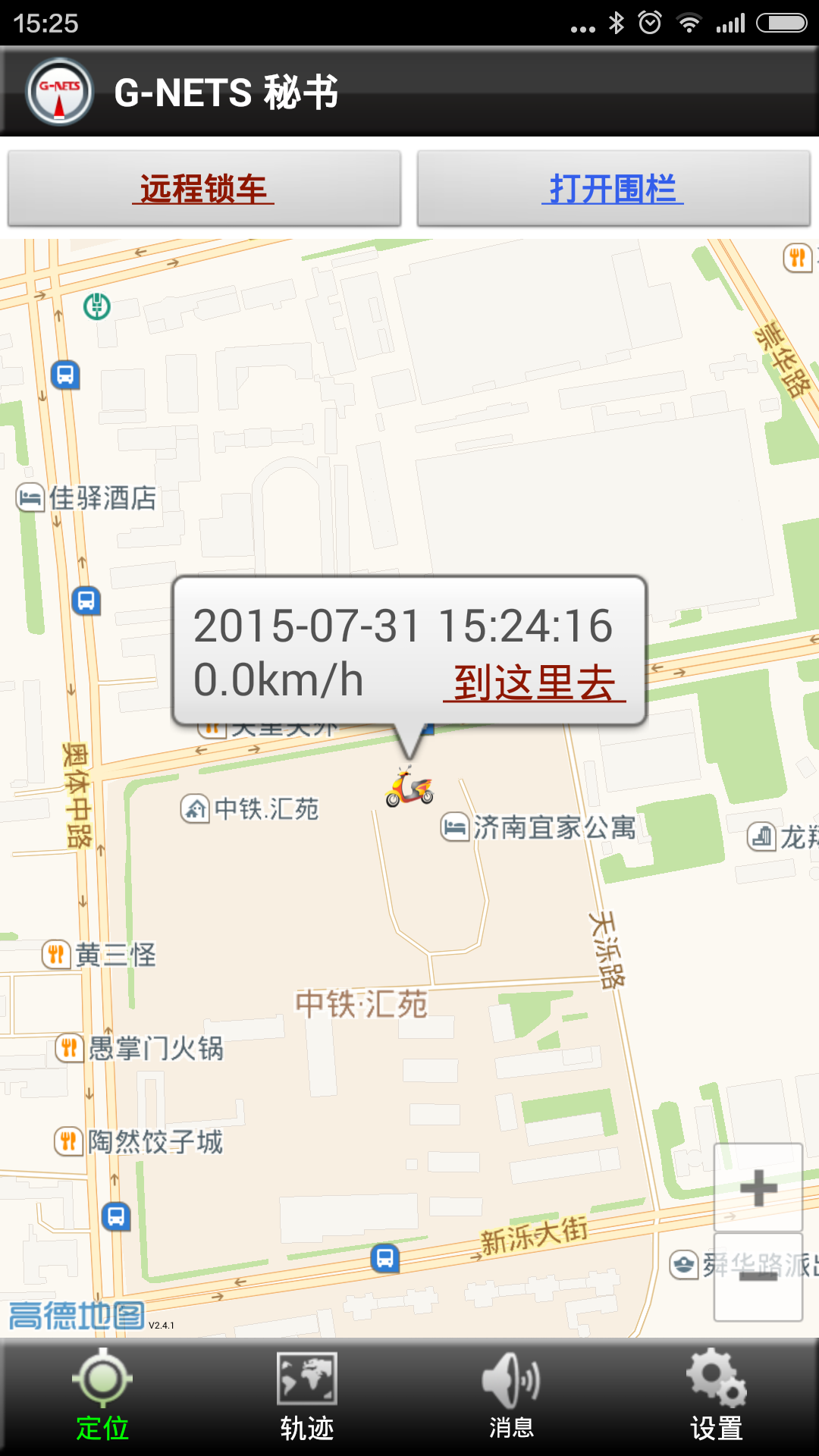This screenshot has width=819, height=1456.
Task: Tap the 远程锁车 remote lock button
Action: 204,188
